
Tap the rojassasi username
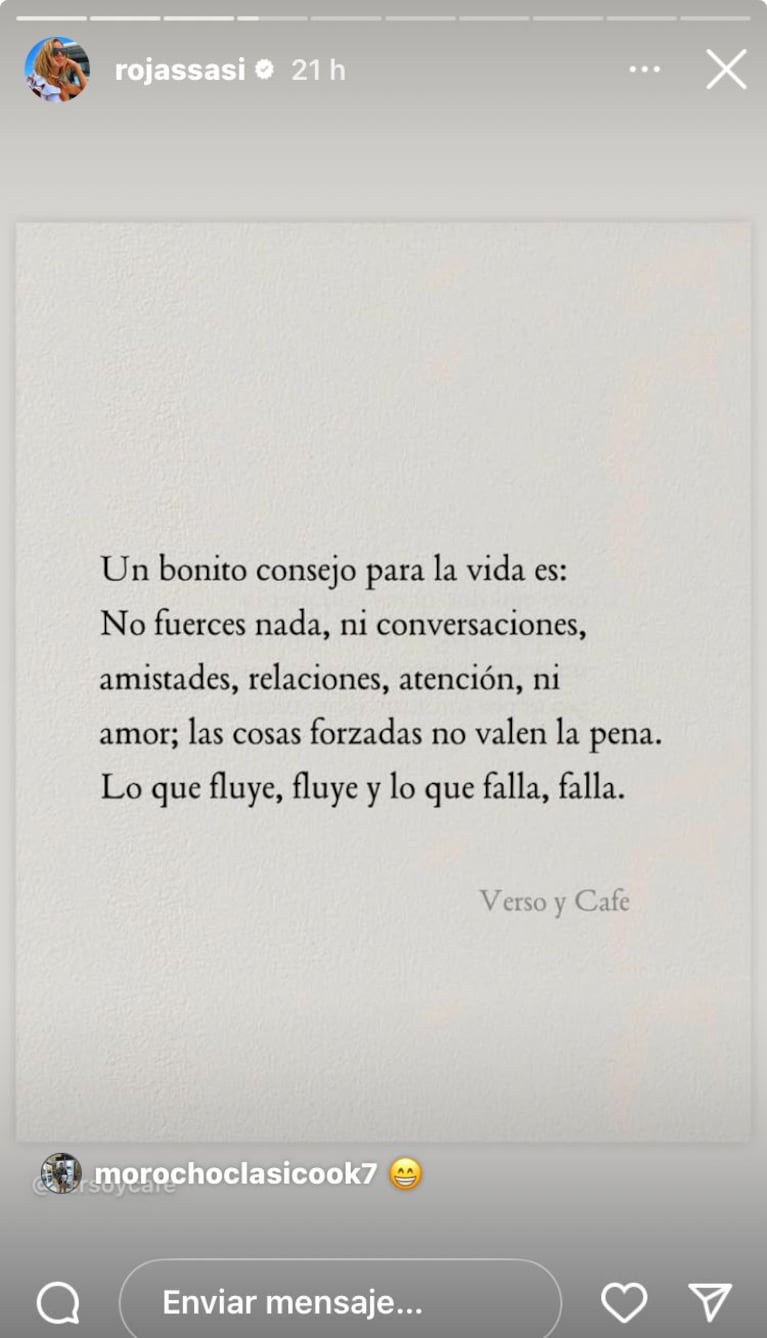[180, 70]
